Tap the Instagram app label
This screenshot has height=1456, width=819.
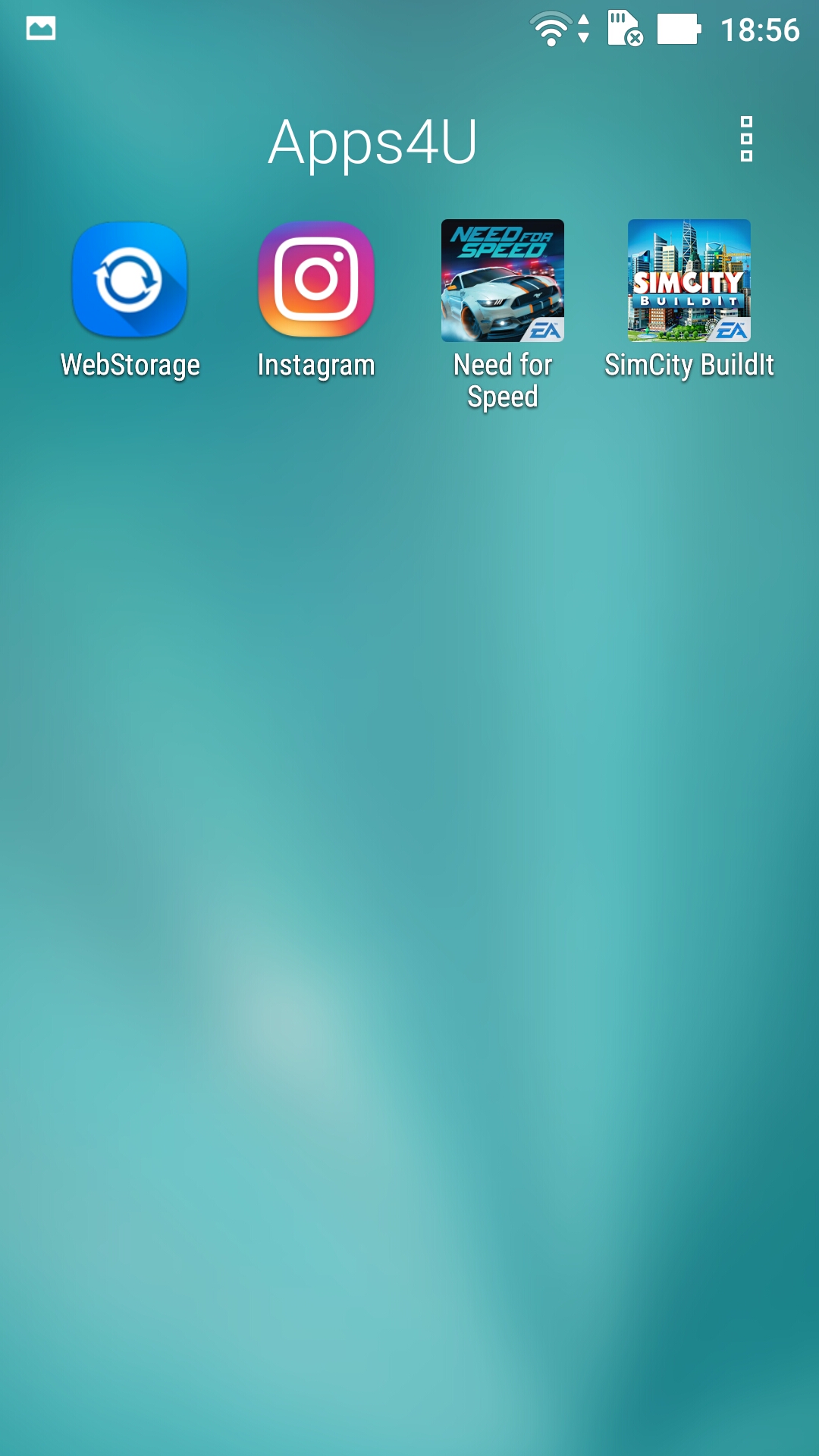[x=316, y=365]
